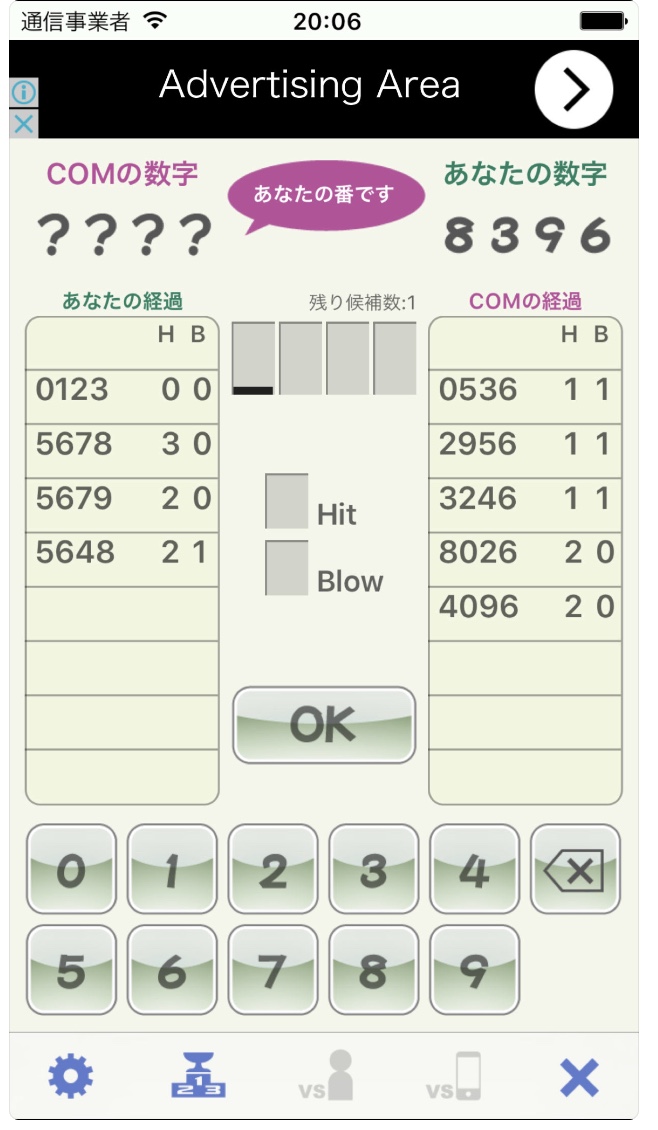Select the first digit input box
This screenshot has height=1130, width=658.
pos(253,358)
